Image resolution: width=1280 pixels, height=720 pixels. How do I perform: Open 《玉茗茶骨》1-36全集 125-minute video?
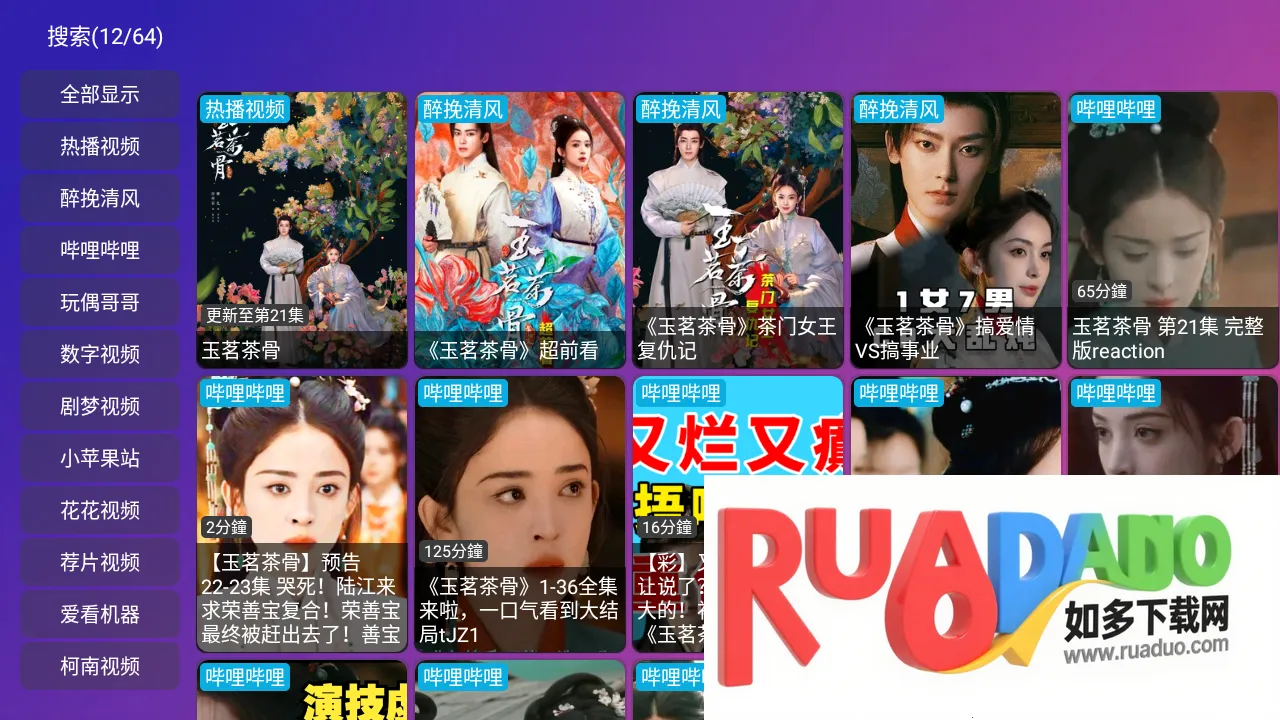click(520, 514)
